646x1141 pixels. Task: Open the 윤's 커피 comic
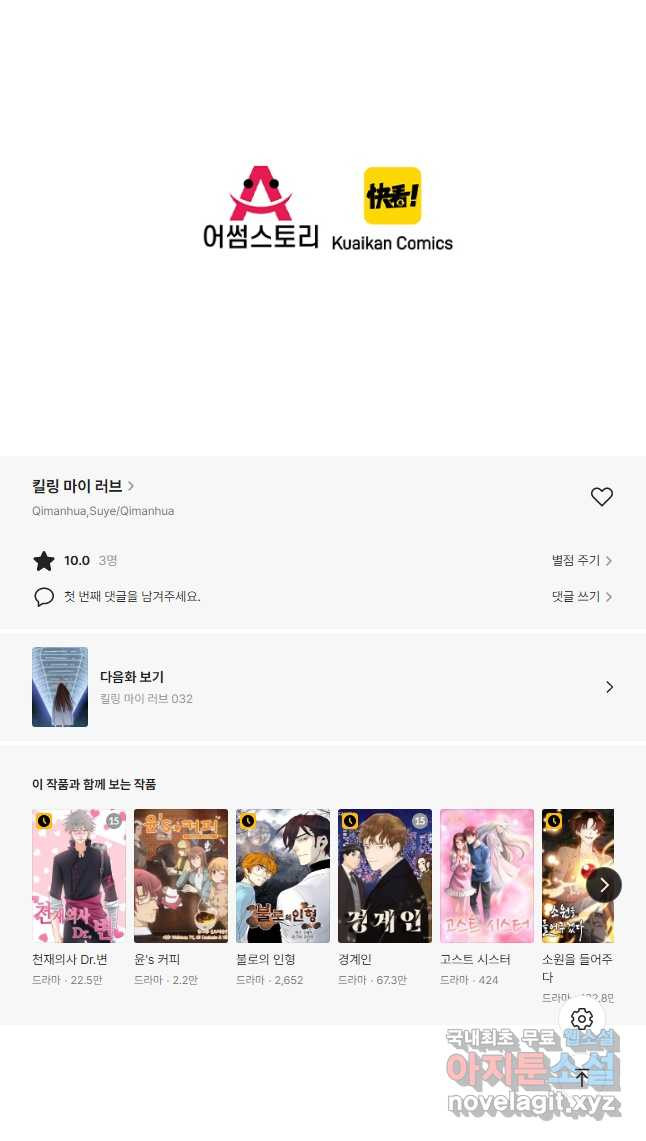181,877
